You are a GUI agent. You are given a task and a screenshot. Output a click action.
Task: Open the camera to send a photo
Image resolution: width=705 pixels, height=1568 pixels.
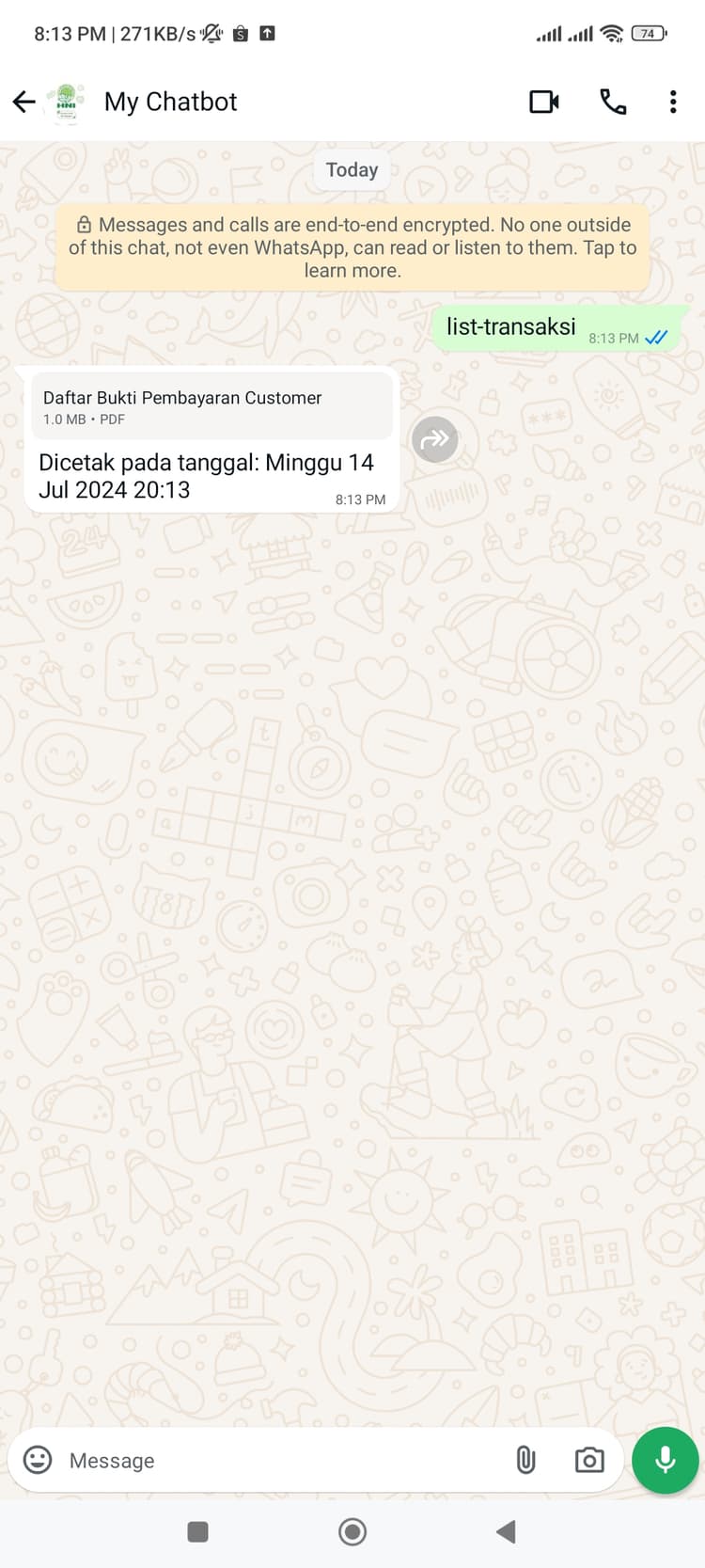pyautogui.click(x=589, y=1460)
